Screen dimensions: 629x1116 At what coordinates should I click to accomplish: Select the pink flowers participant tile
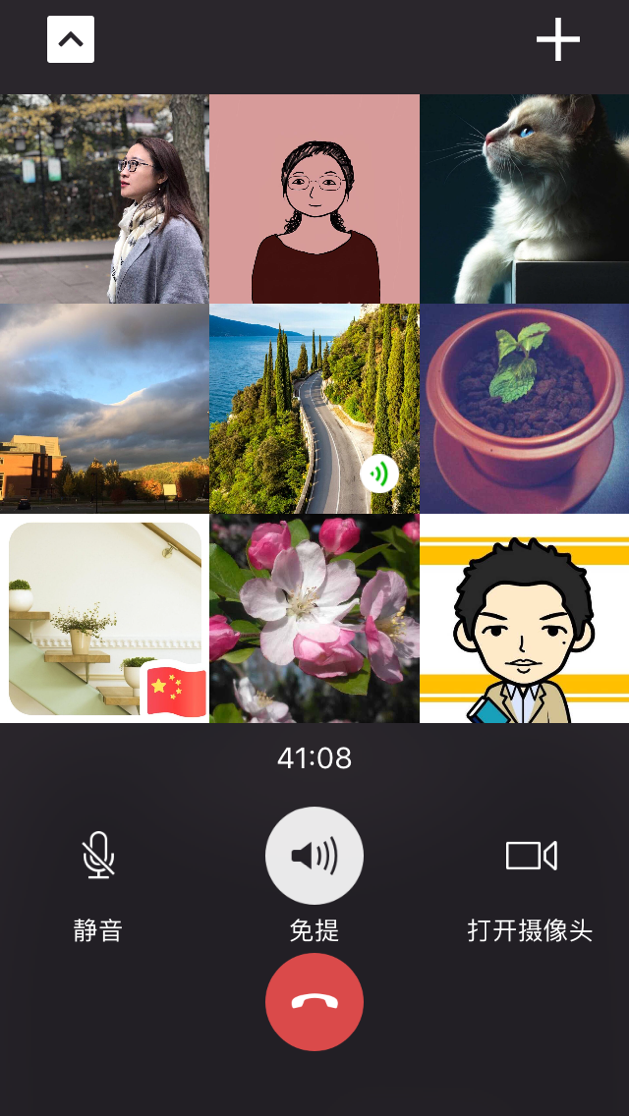point(314,618)
